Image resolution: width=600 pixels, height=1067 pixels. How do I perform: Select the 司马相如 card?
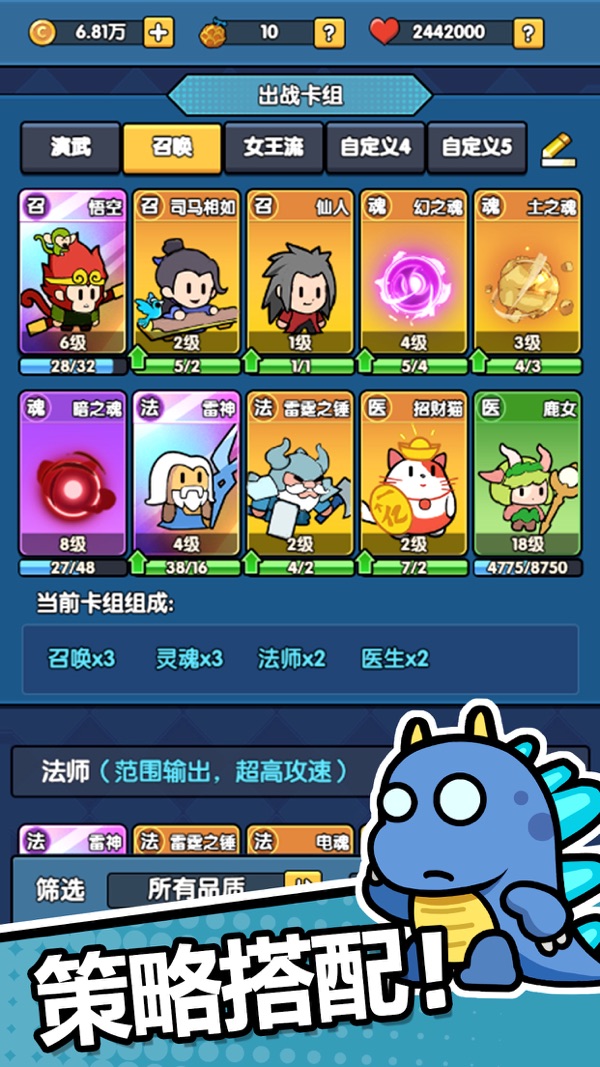(x=186, y=272)
